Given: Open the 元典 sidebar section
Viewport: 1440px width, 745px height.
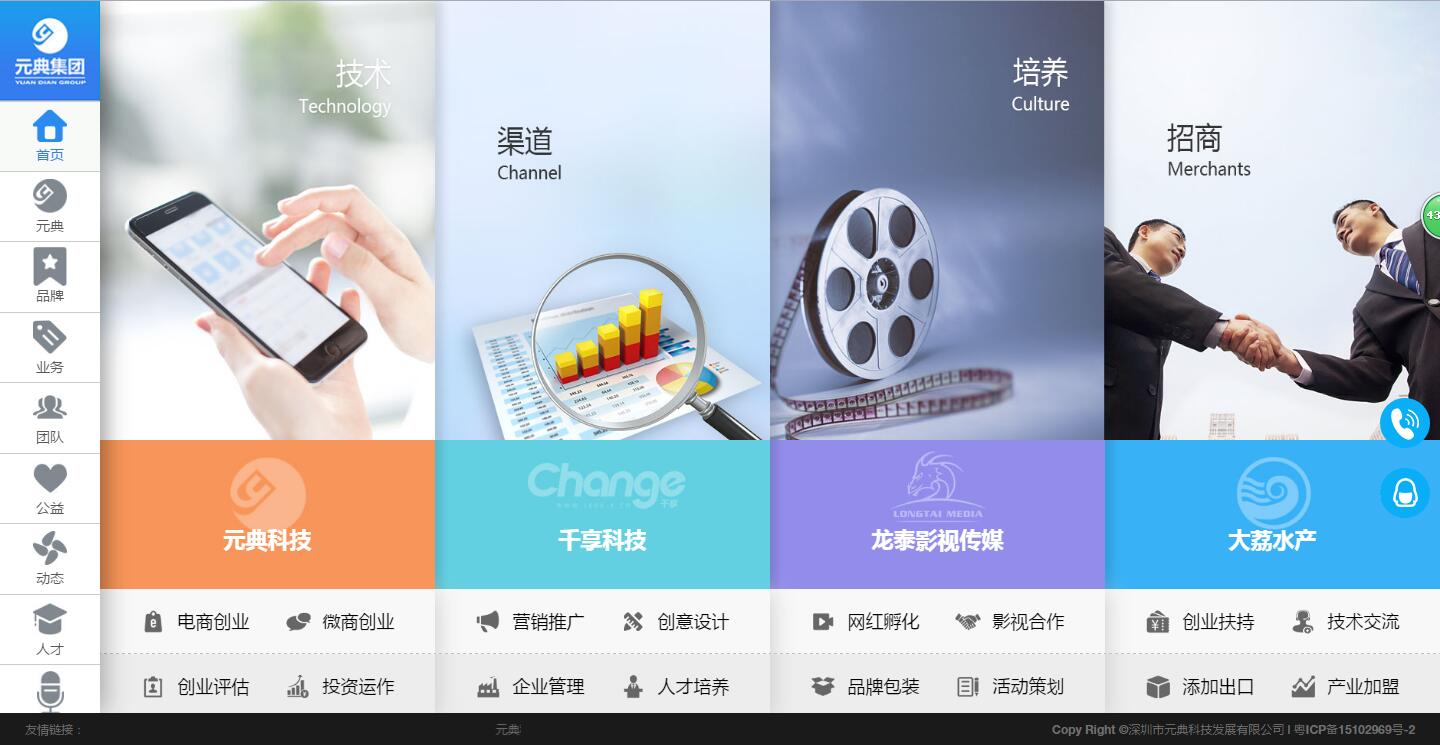Looking at the screenshot, I should 49,206.
